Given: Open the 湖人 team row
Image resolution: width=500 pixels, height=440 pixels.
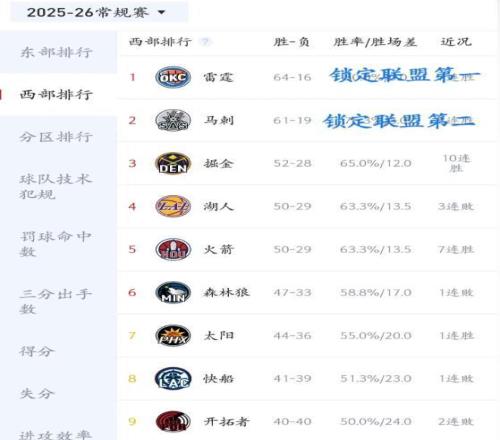Looking at the screenshot, I should 307,206.
